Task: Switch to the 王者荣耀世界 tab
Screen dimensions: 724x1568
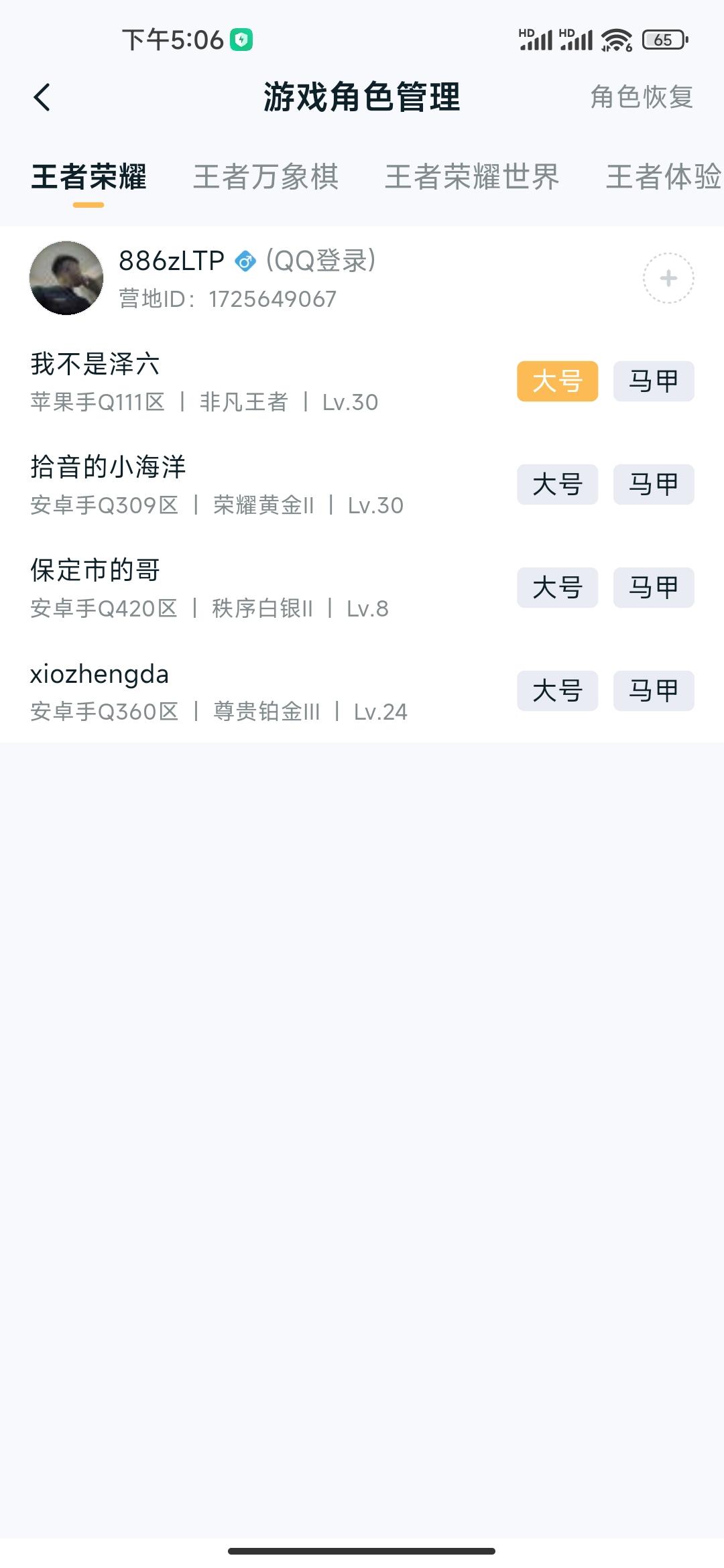Action: [473, 177]
